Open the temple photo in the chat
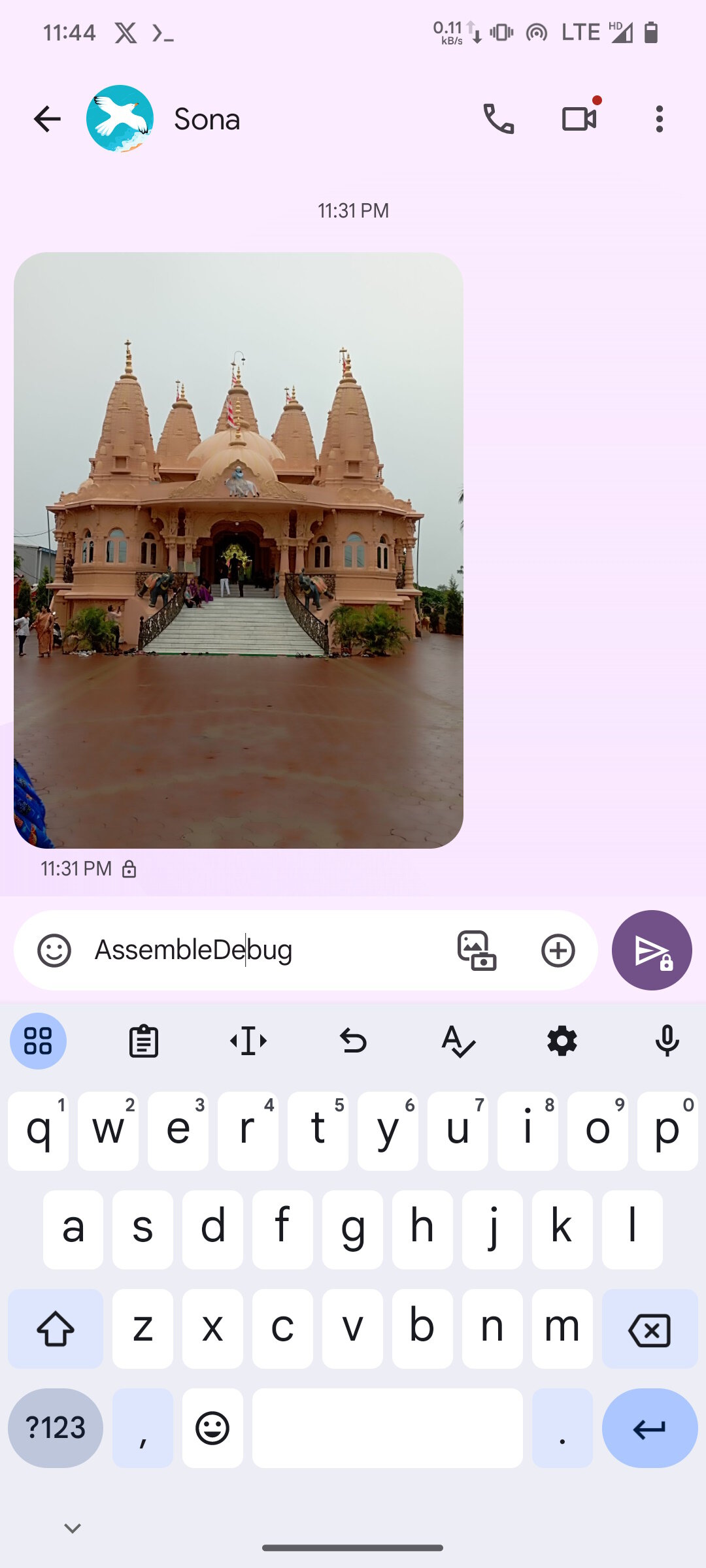Image resolution: width=706 pixels, height=1568 pixels. click(239, 550)
